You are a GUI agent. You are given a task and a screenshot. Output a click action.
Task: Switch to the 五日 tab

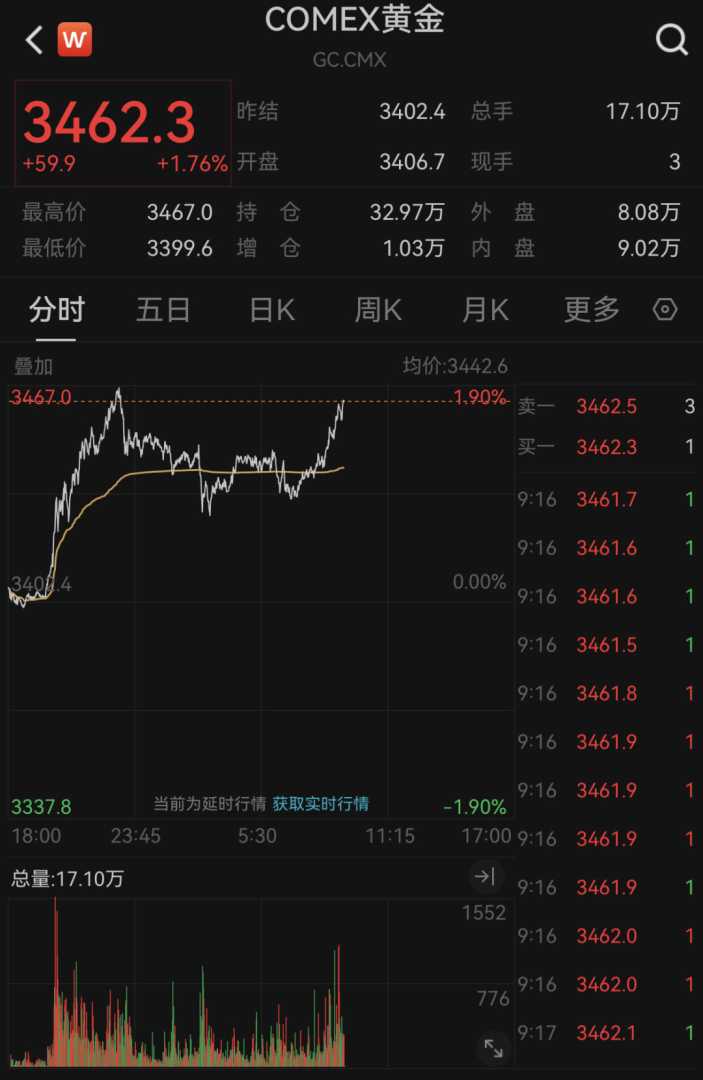163,310
